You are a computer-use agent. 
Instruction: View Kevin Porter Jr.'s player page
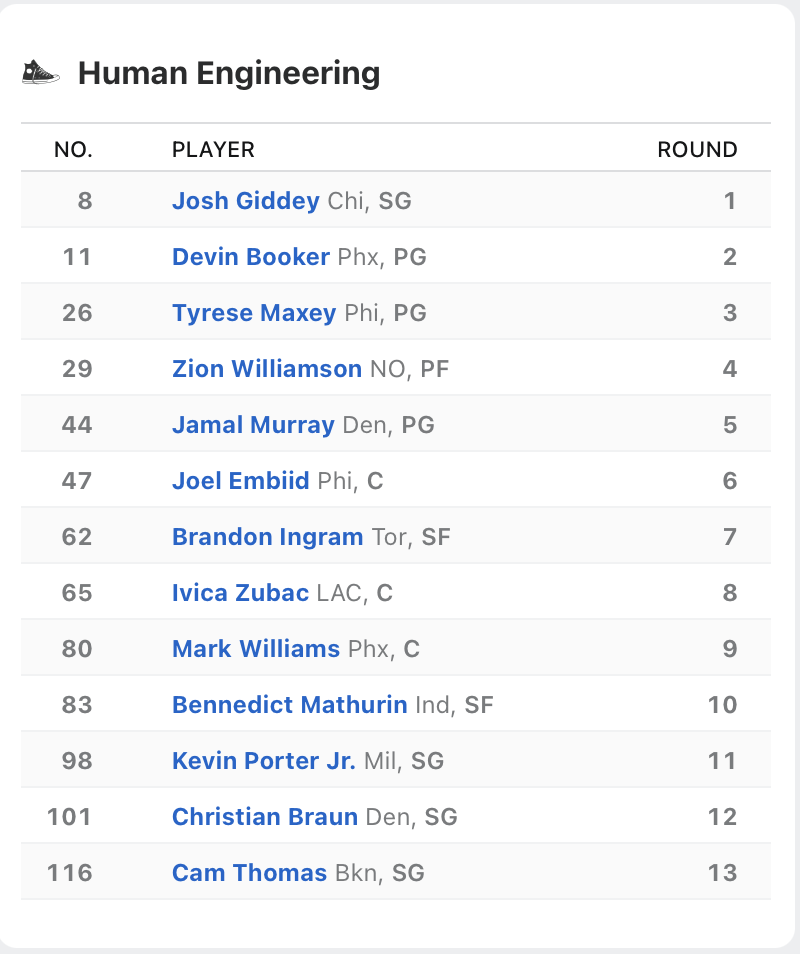[263, 761]
